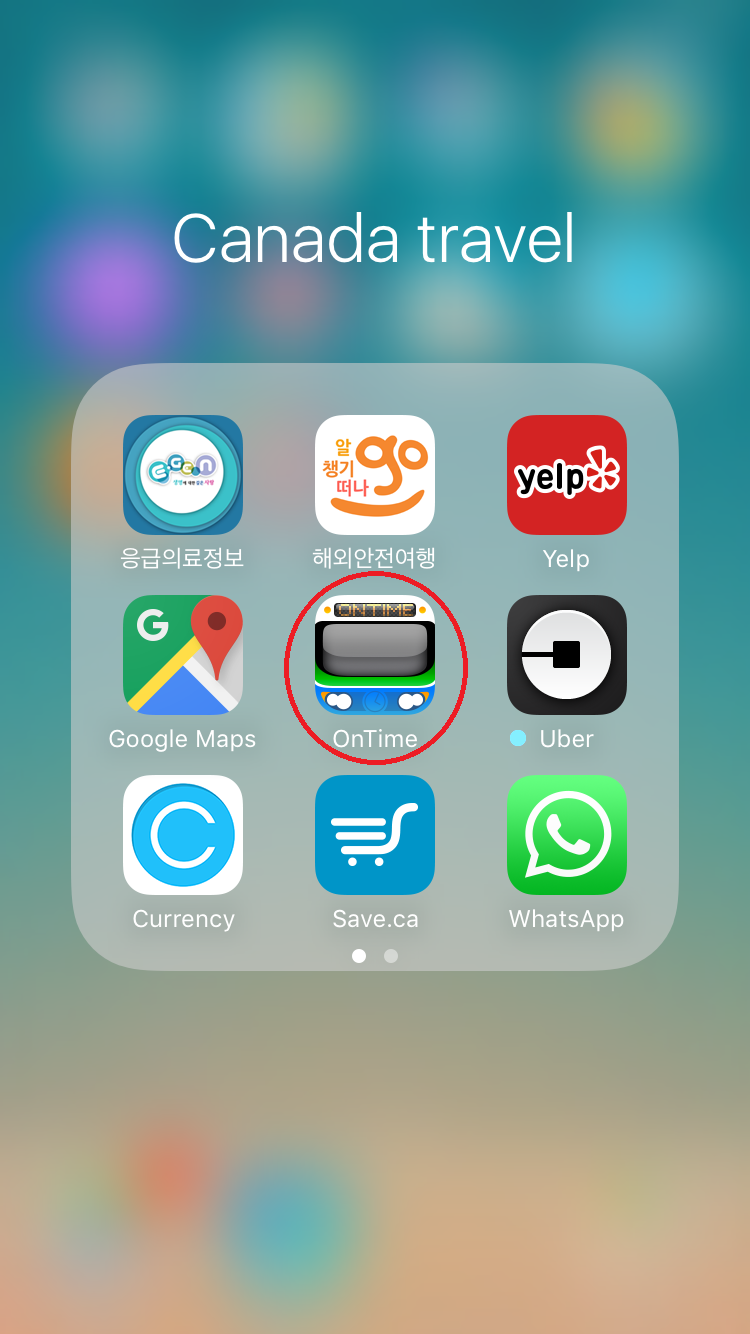Open the OnTime transit app
Viewport: 750px width, 1334px height.
[375, 655]
